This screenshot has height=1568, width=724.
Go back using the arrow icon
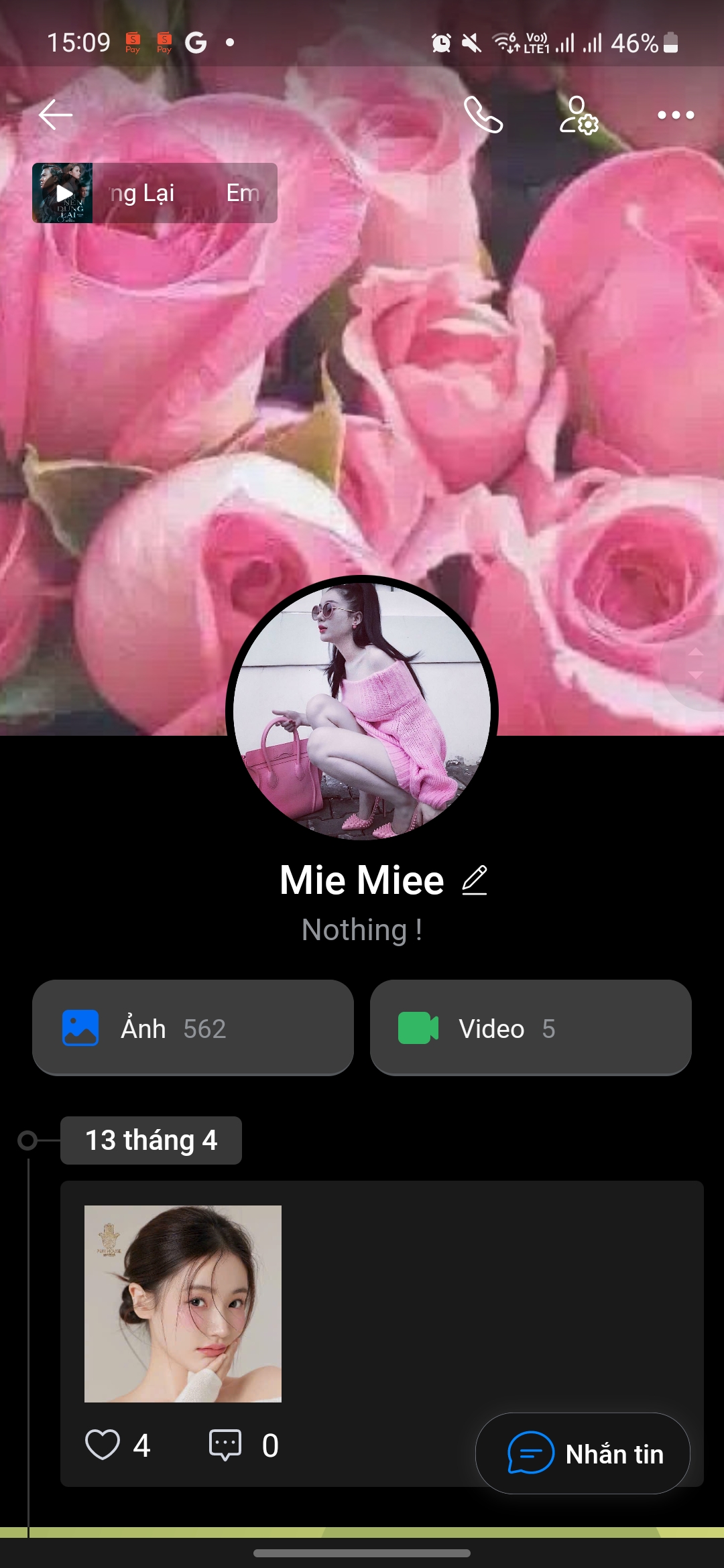[x=55, y=115]
